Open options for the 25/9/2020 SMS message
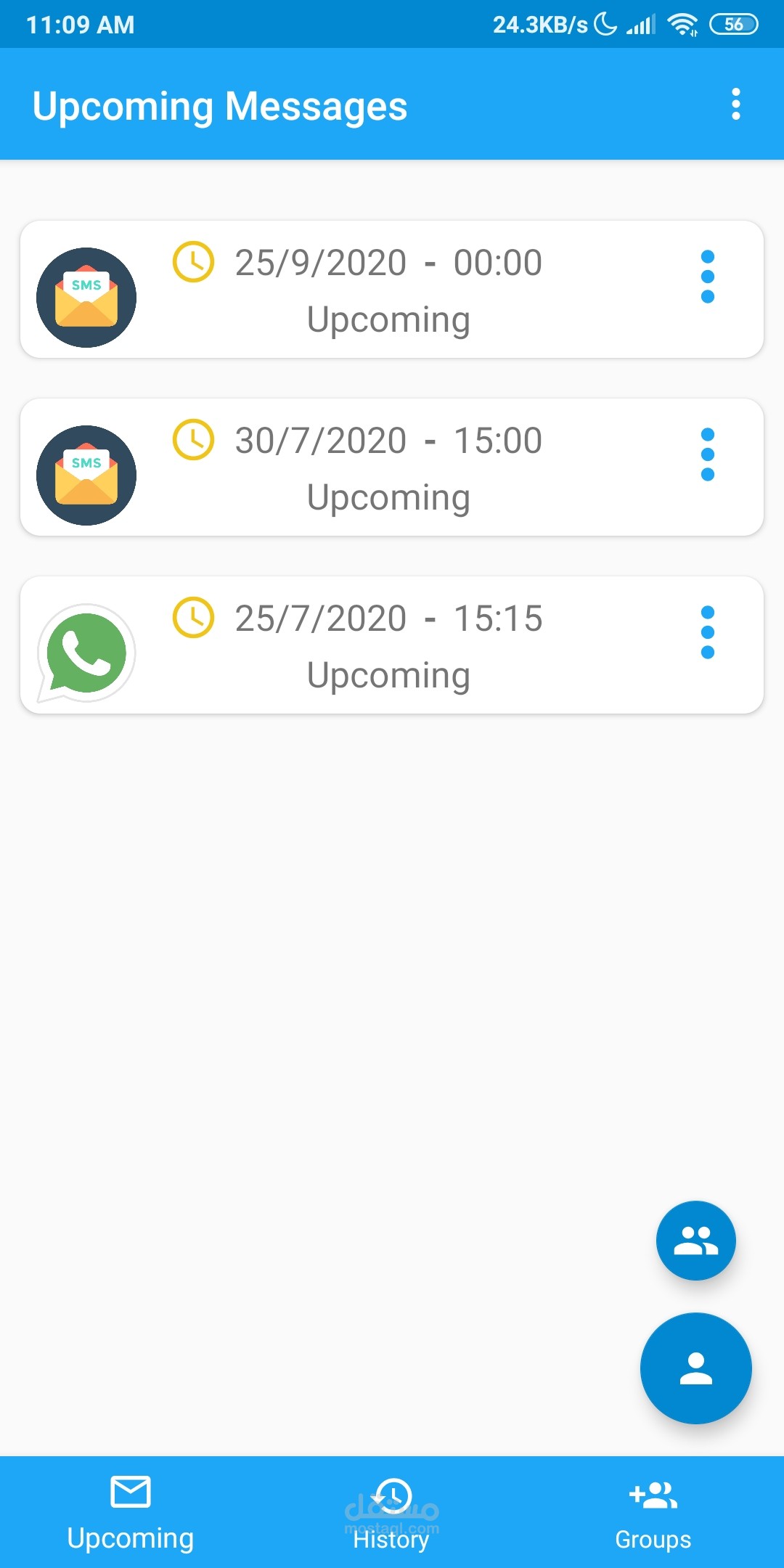Screen dimensions: 784x1568 (707, 277)
